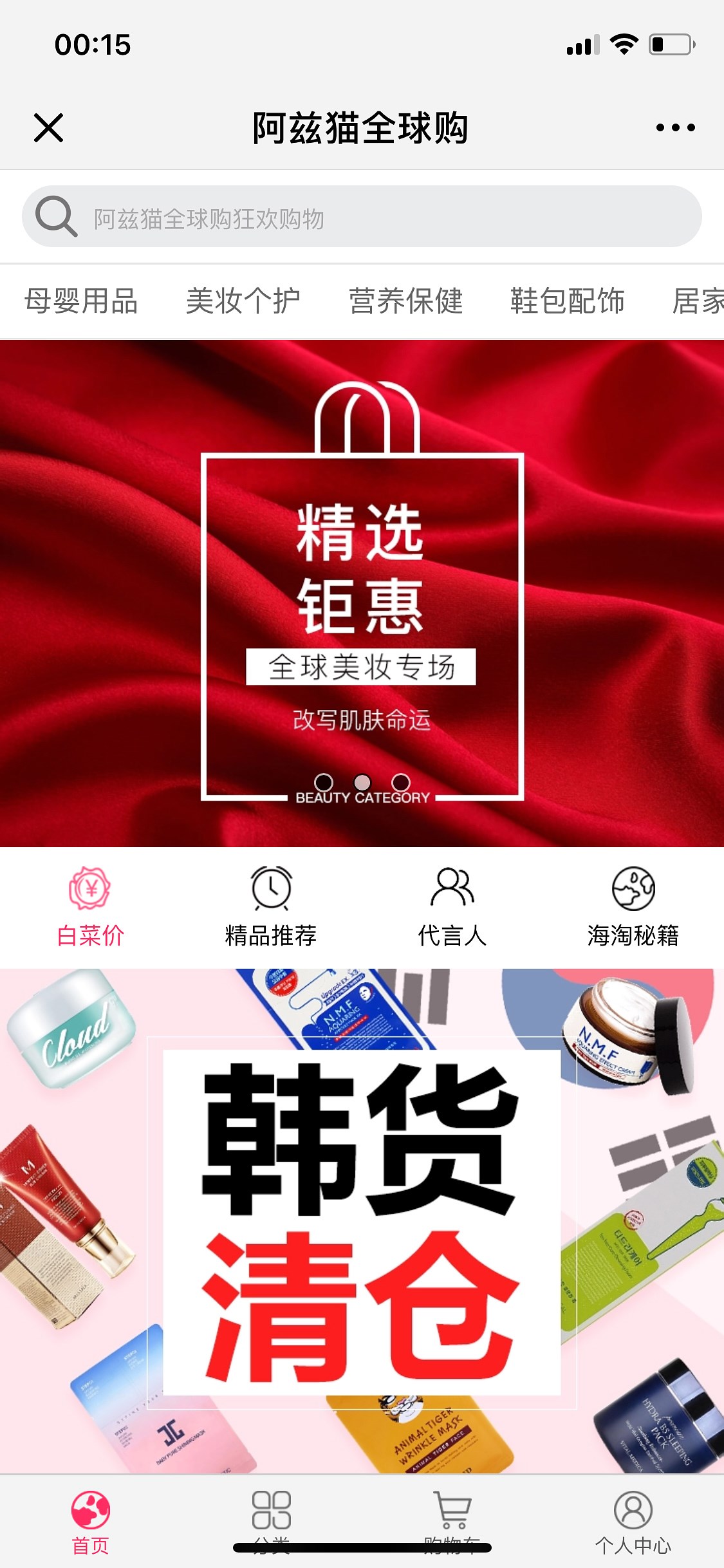This screenshot has height=1568, width=724.
Task: Switch to the 美妆个护 category
Action: [x=243, y=301]
